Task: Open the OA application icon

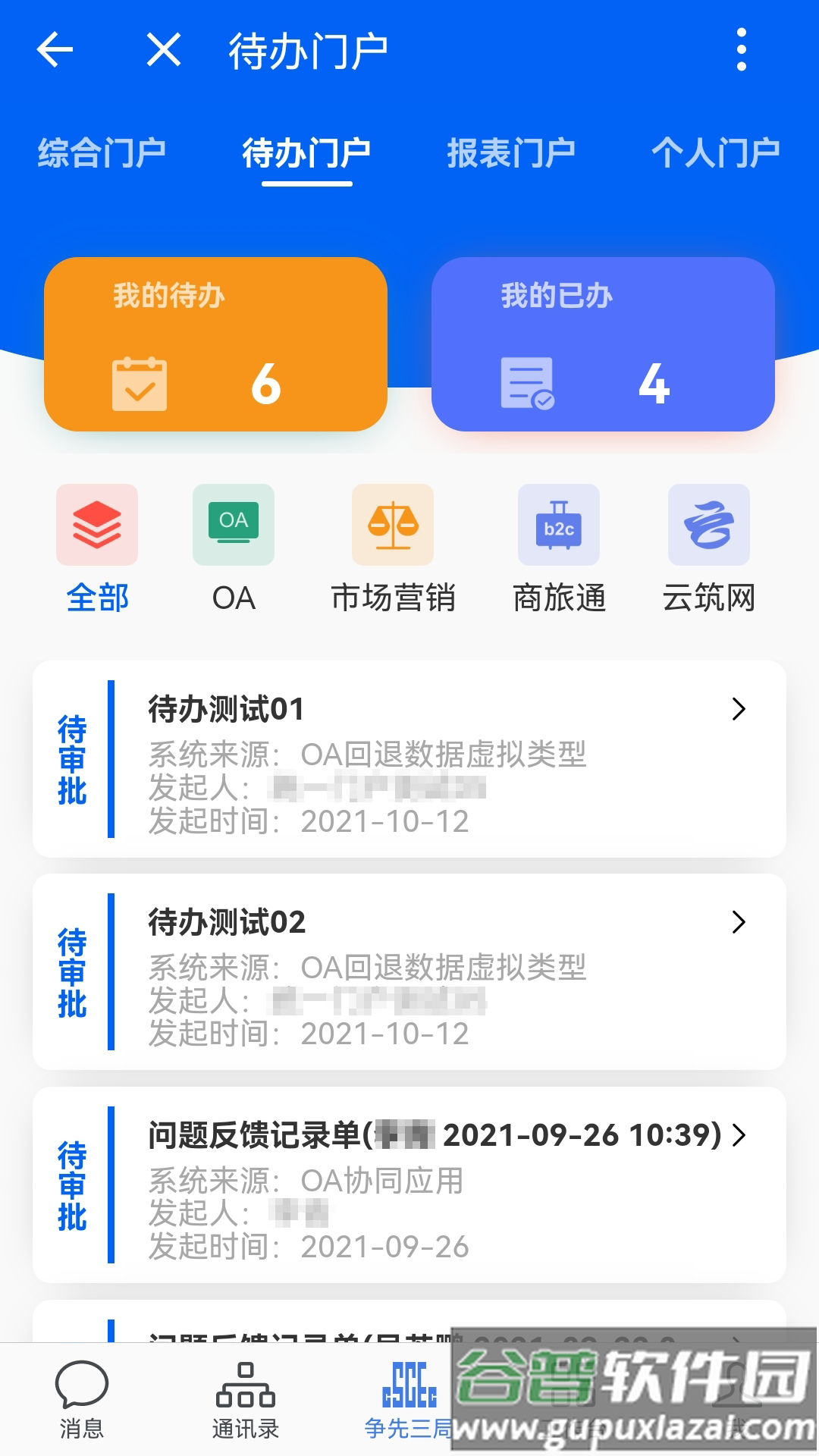Action: point(234,525)
